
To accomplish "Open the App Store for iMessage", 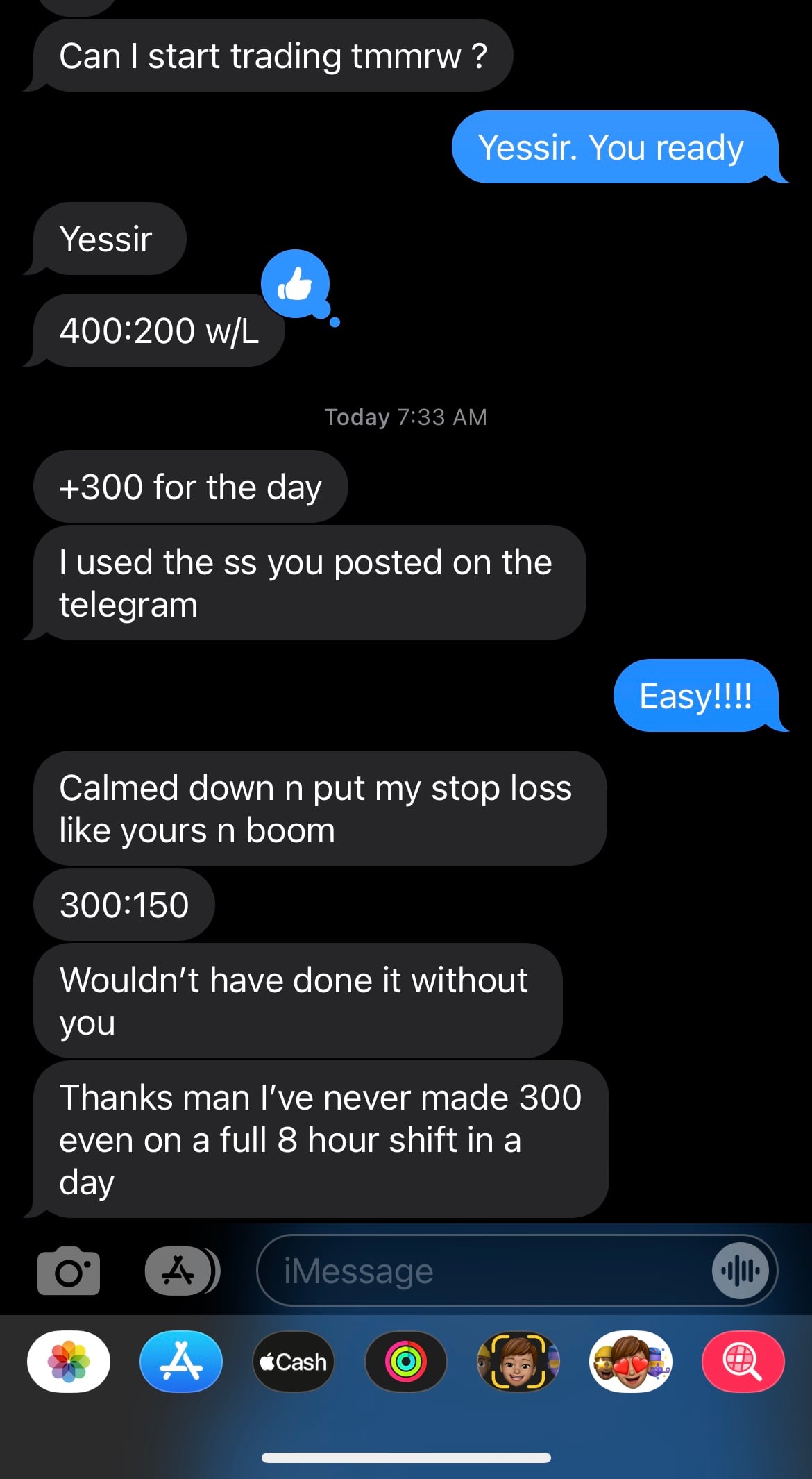I will (181, 1362).
